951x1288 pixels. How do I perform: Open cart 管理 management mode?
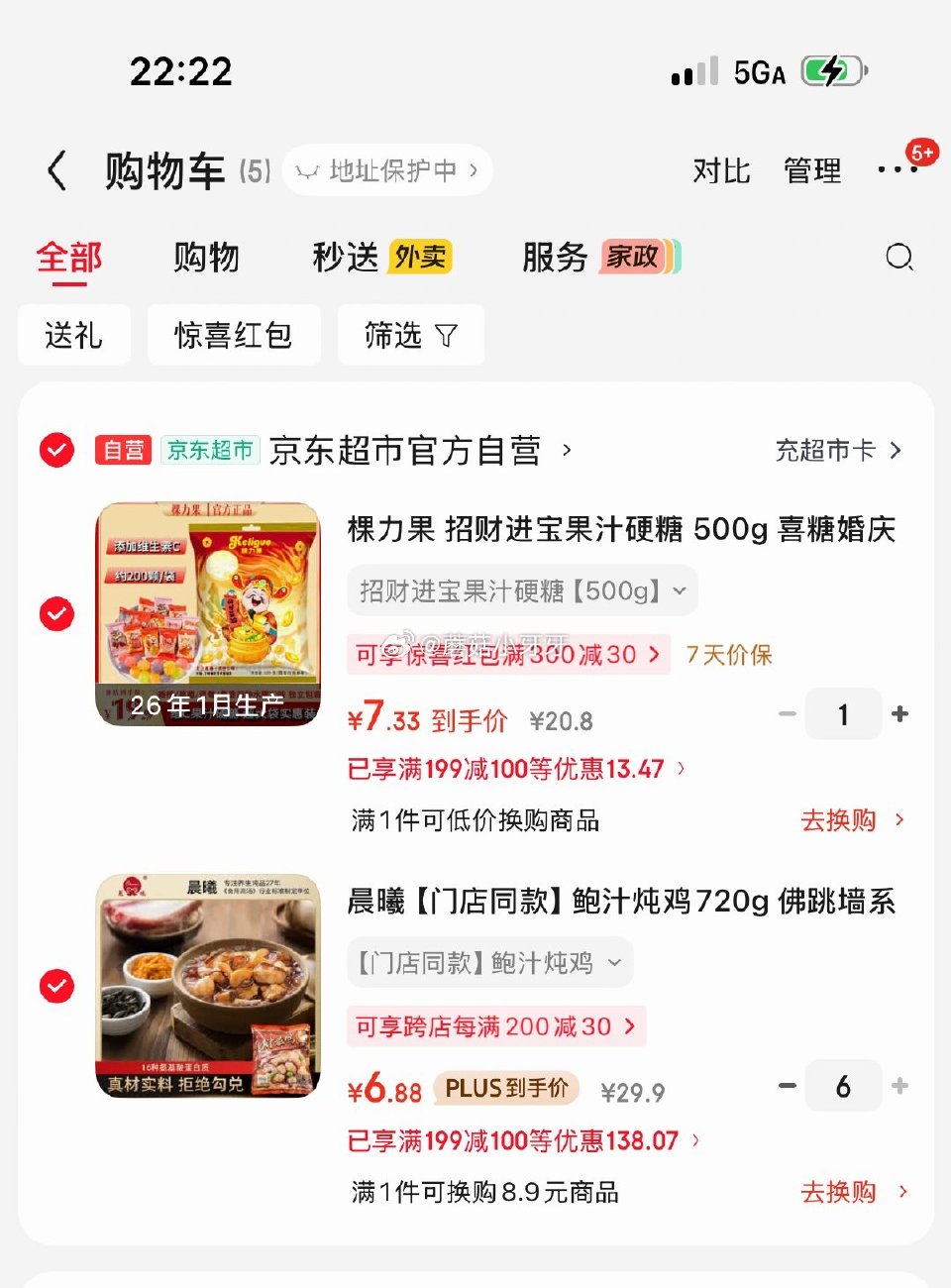pos(812,169)
